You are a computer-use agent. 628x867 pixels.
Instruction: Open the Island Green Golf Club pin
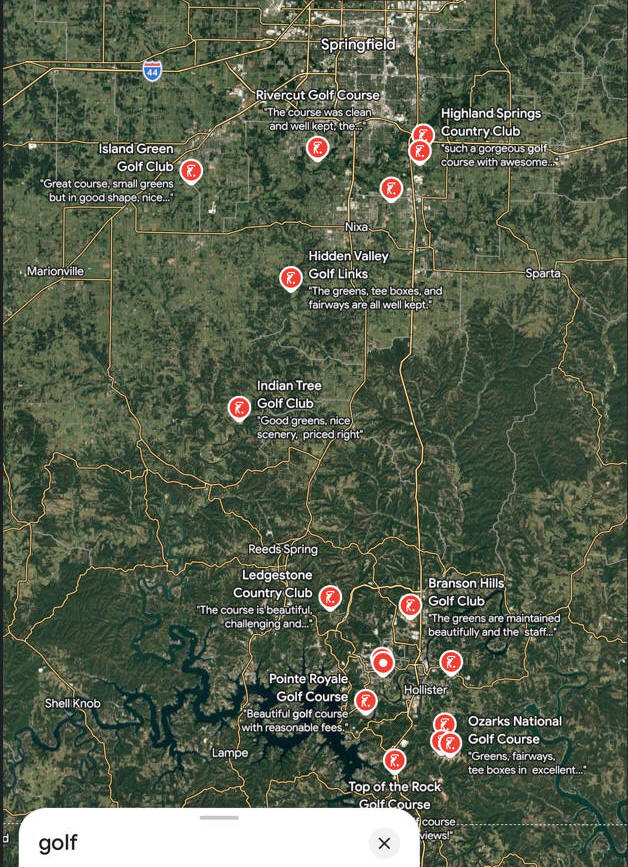click(191, 171)
